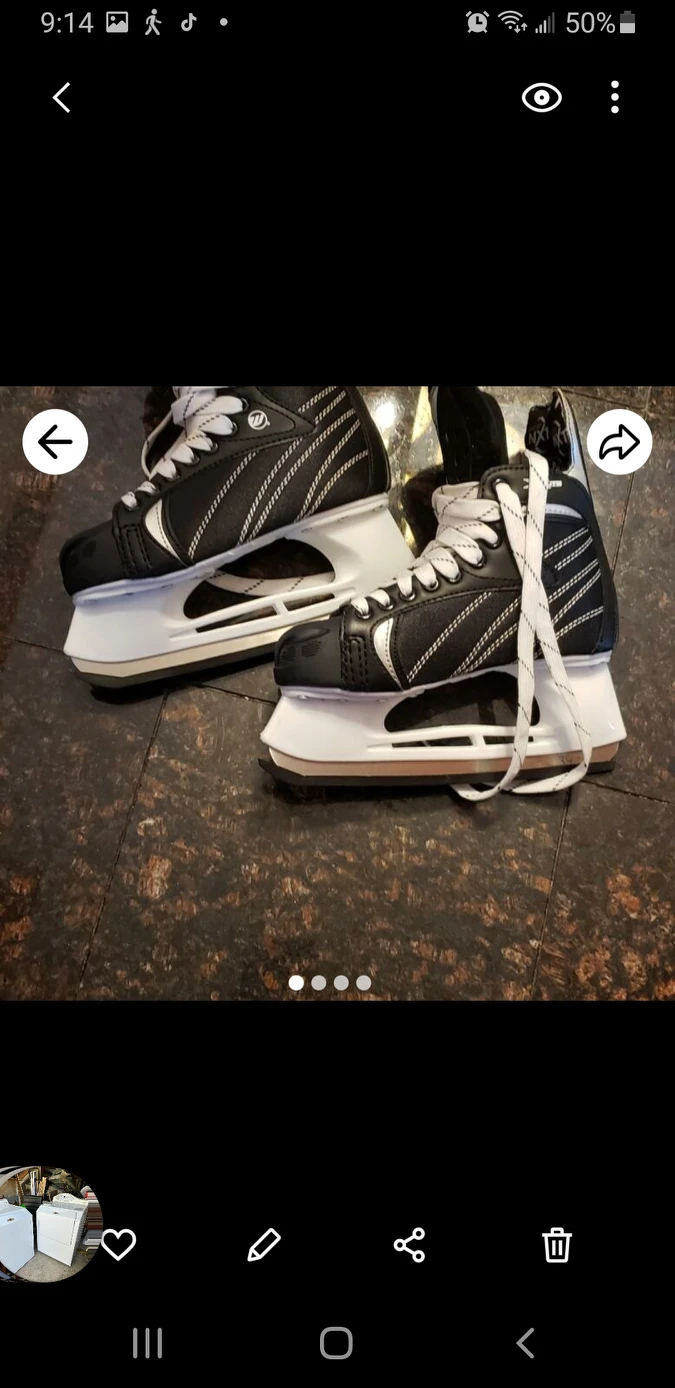The height and width of the screenshot is (1388, 675).
Task: Open the washer and dryer thumbnail
Action: (45, 1222)
